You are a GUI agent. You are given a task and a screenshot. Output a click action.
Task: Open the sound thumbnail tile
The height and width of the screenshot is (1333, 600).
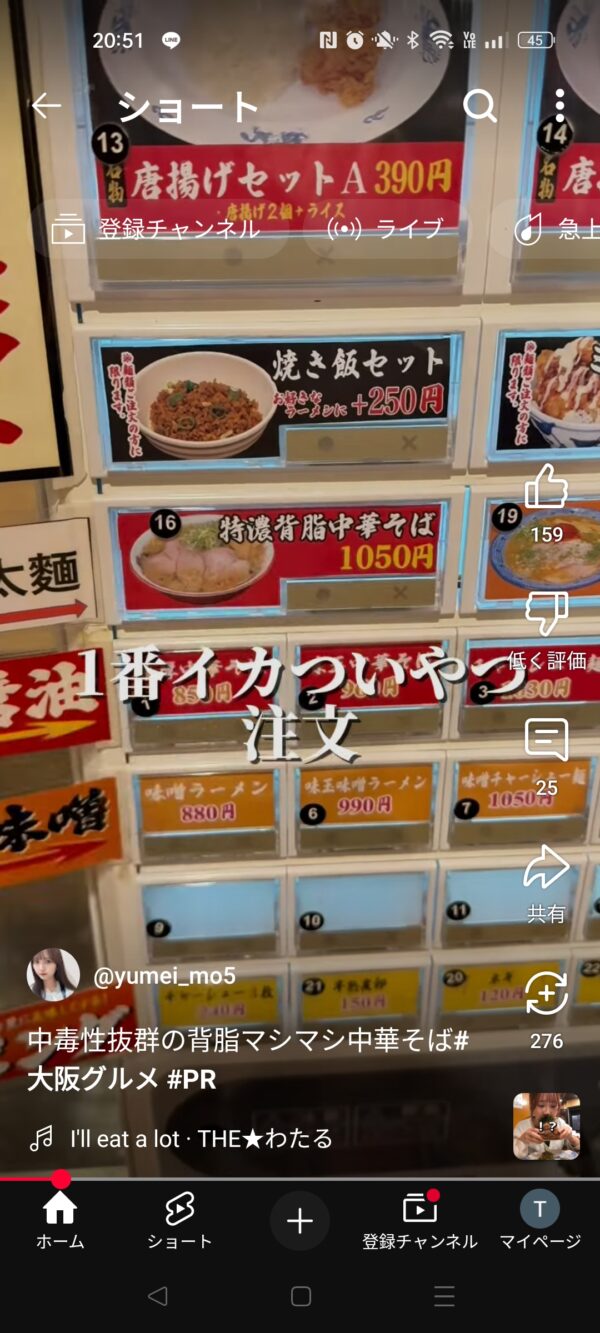[546, 1126]
